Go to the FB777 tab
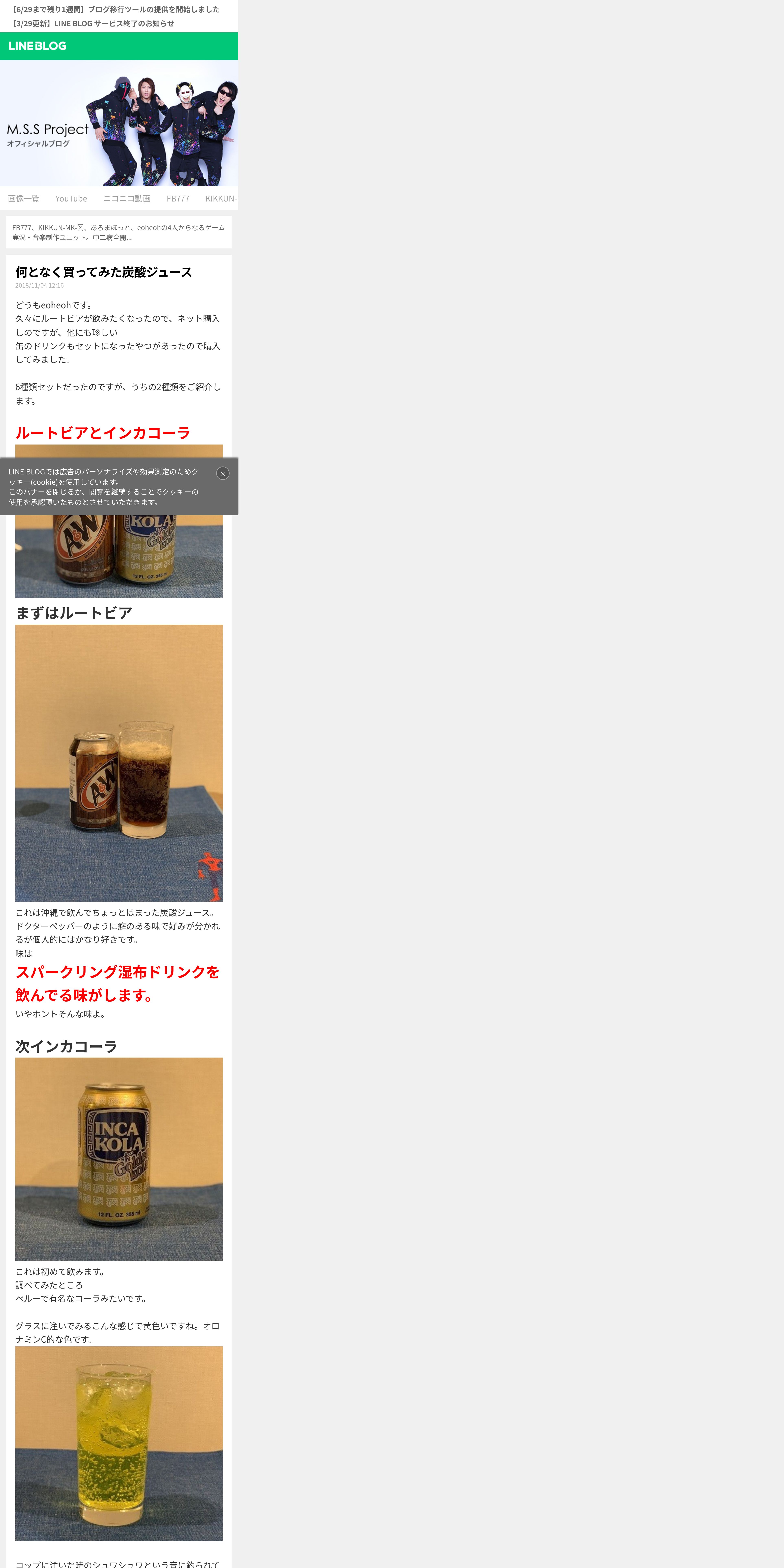784x1568 pixels. [x=178, y=198]
